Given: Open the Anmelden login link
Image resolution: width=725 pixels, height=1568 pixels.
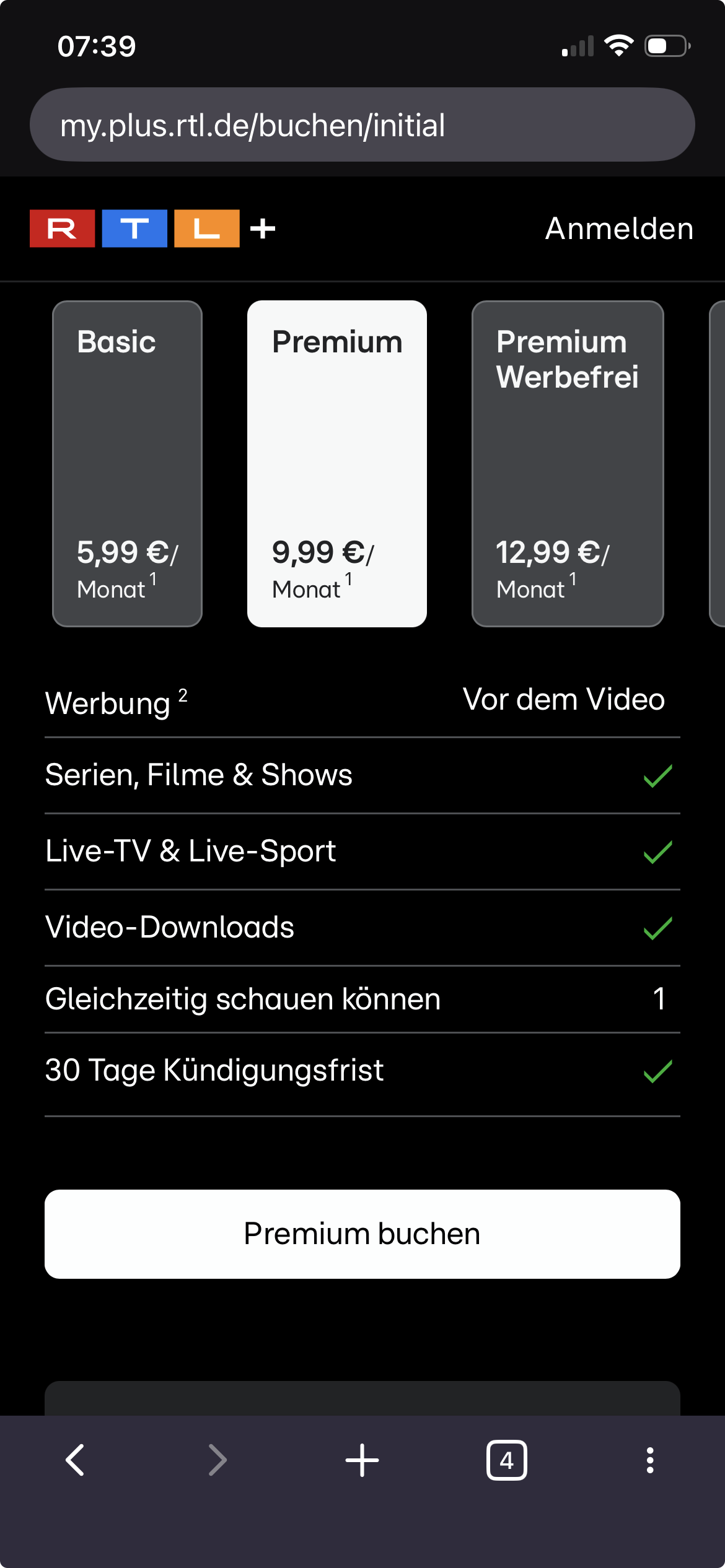Looking at the screenshot, I should pos(618,229).
